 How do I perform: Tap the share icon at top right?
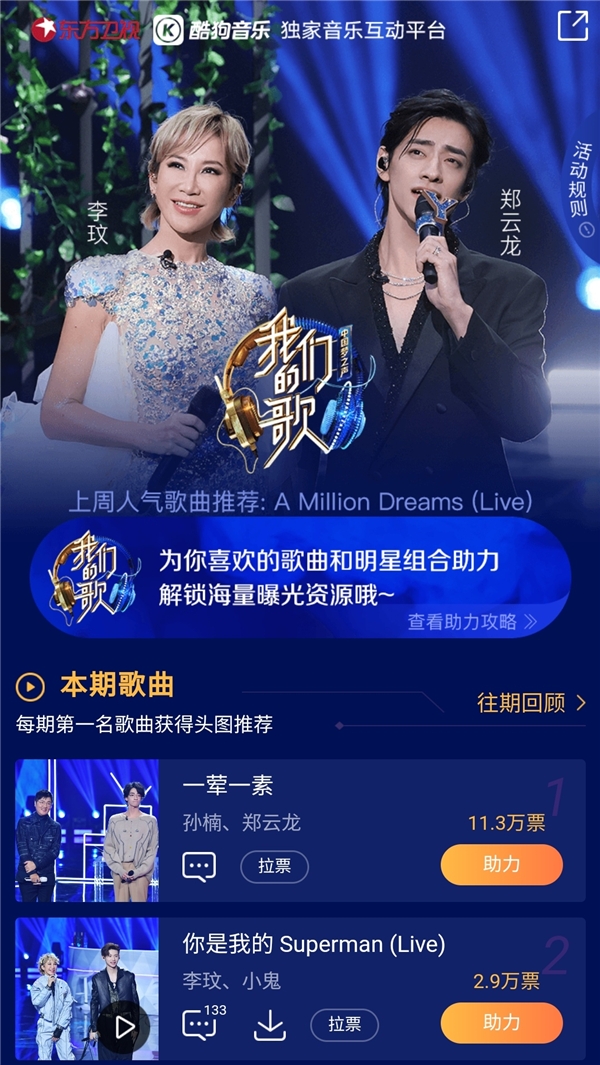point(573,25)
